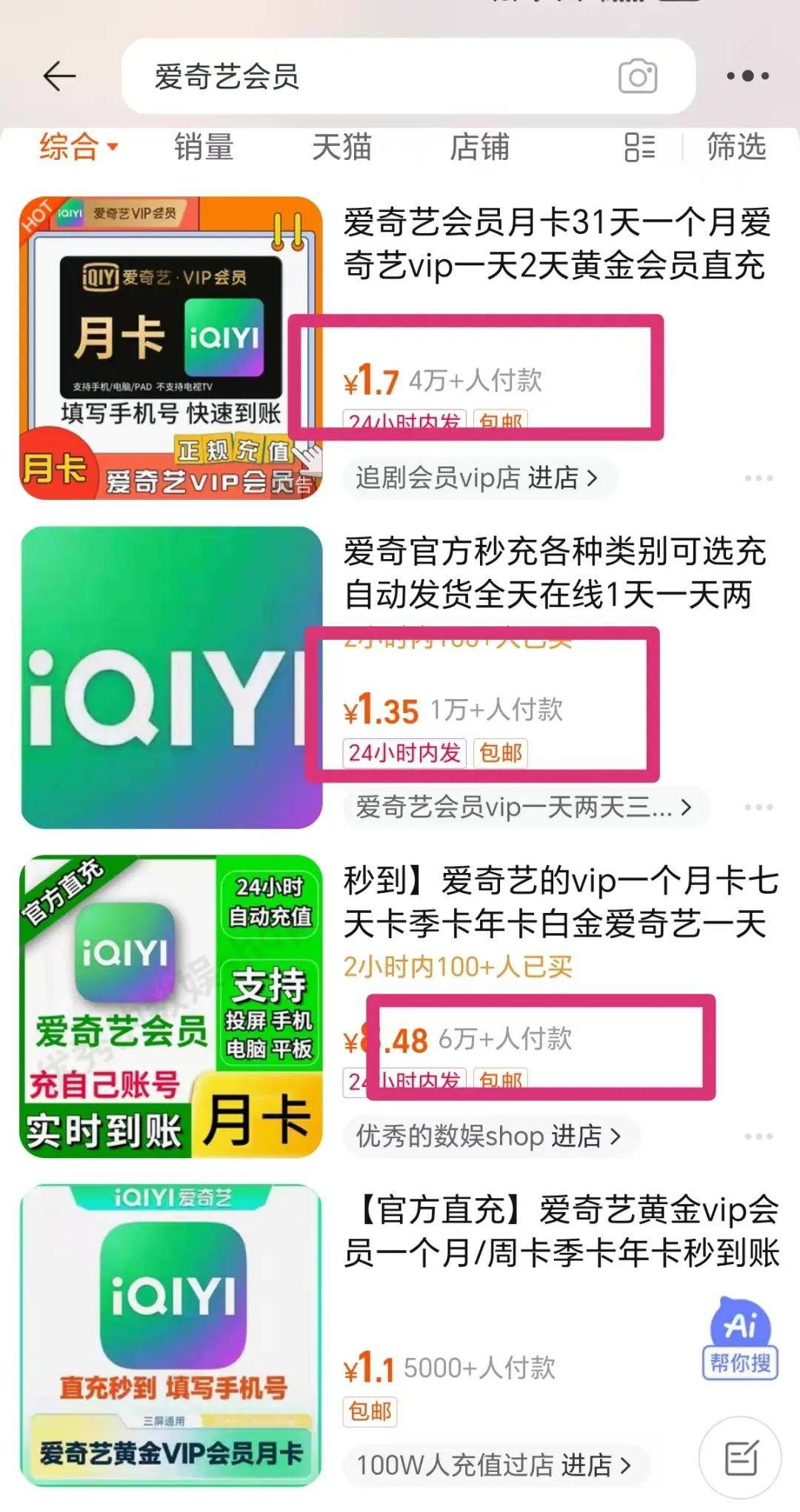Tap the floating feedback edit button
This screenshot has height=1512, width=800.
pos(741,1457)
